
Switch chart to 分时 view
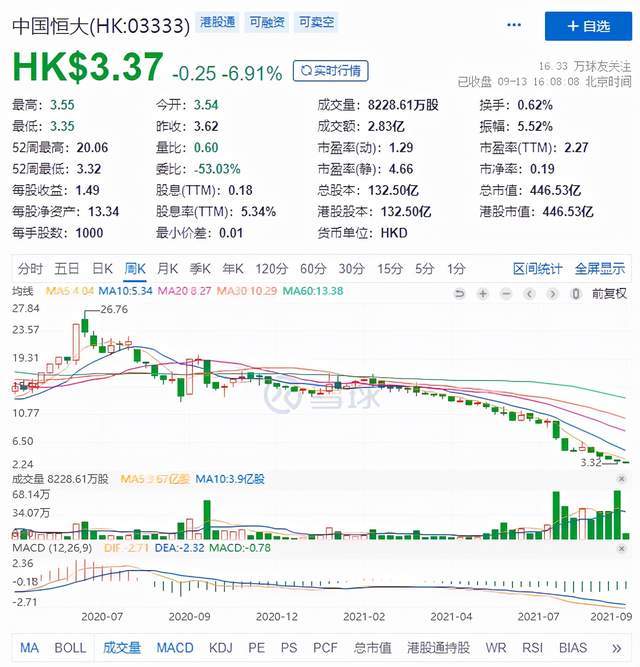(x=31, y=268)
